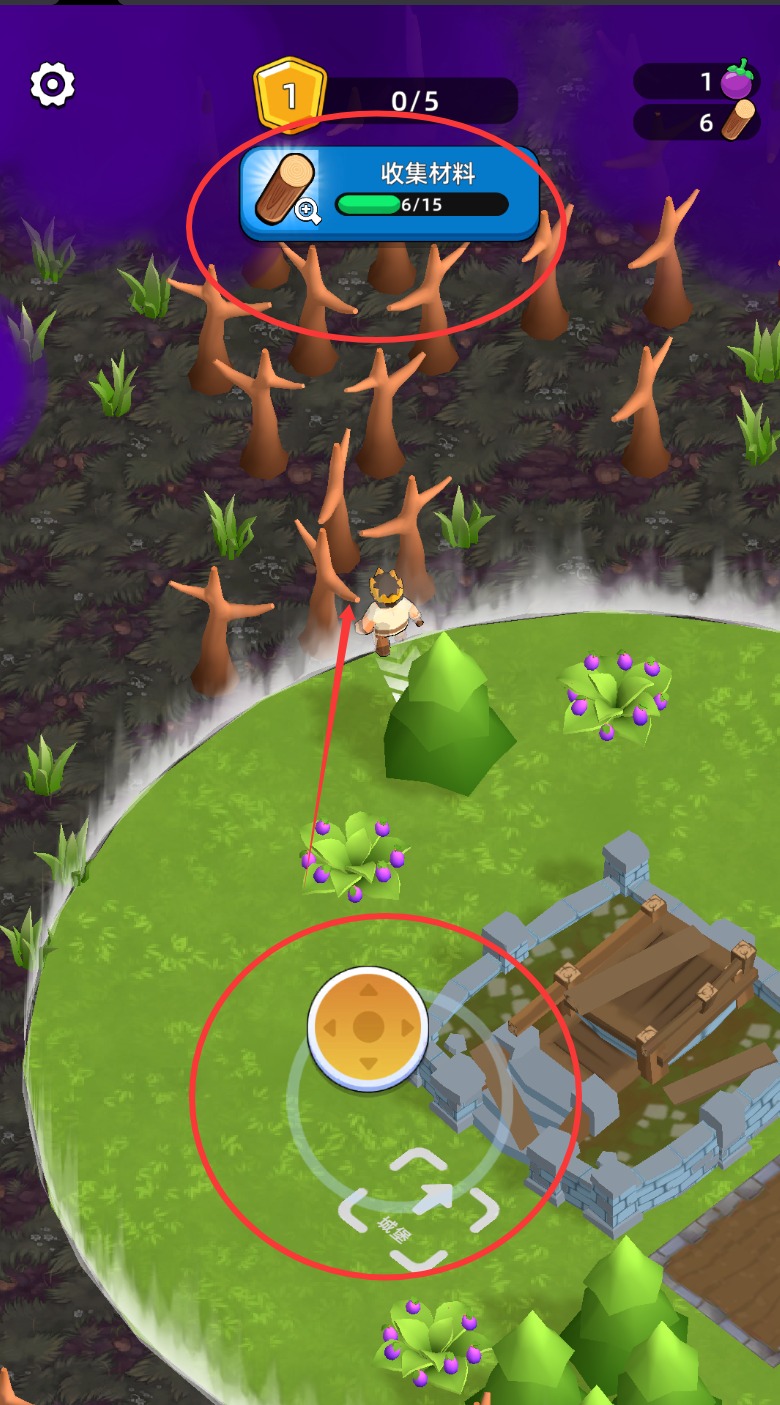
Task: Tap the 收集材料 quest banner
Action: point(390,194)
